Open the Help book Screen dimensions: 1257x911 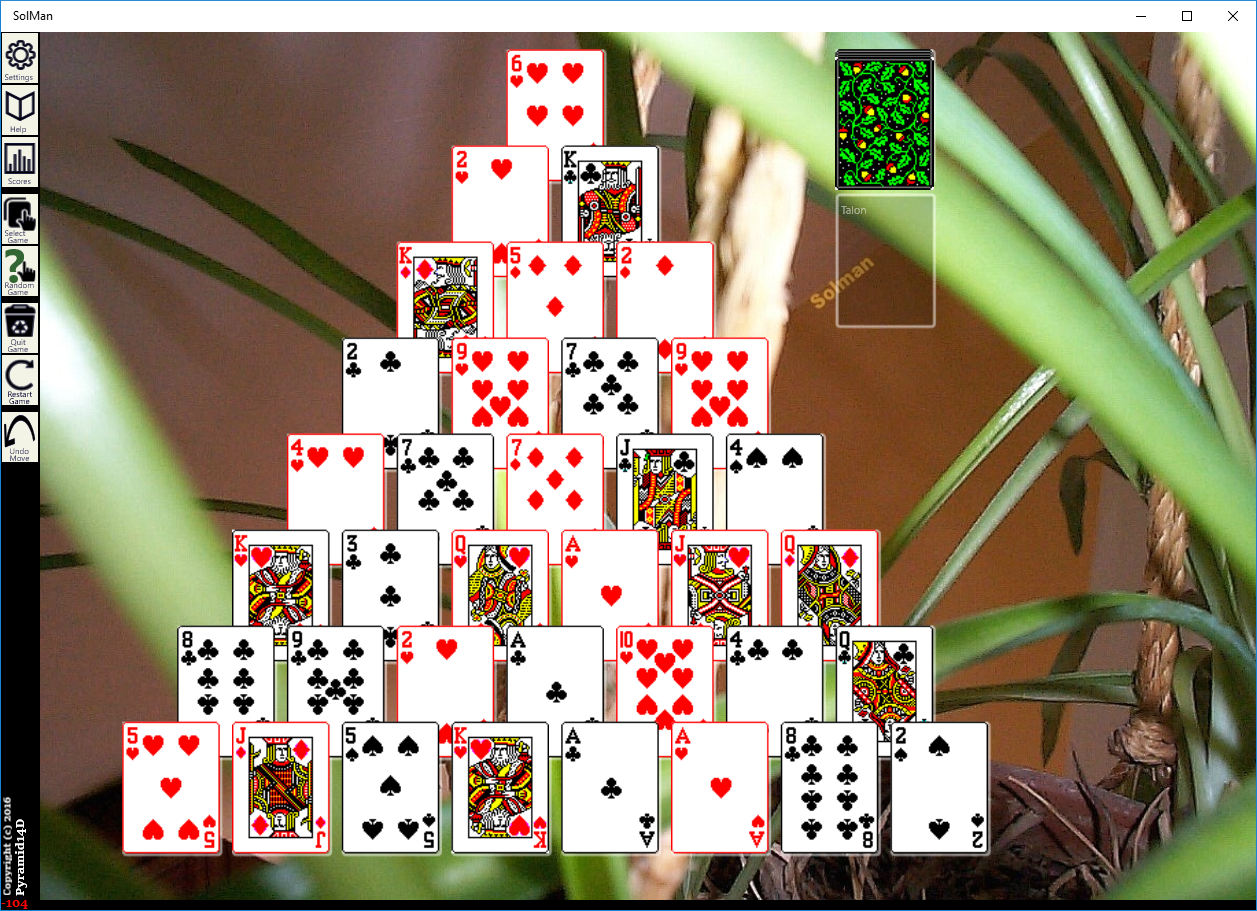pos(20,110)
